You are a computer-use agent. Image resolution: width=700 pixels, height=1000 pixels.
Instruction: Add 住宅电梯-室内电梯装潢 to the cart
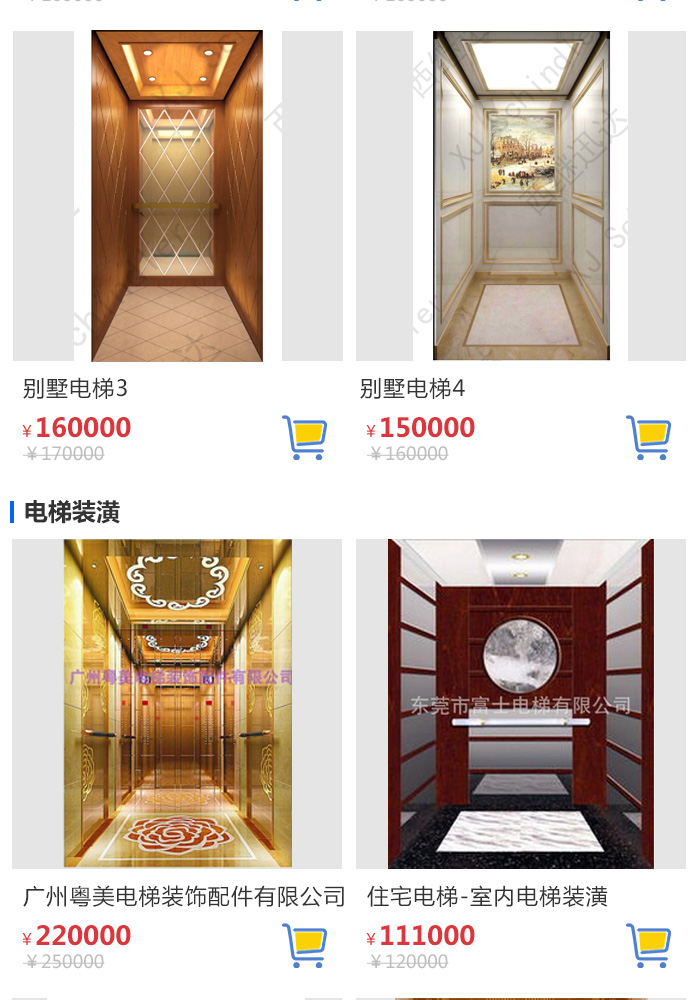coord(648,945)
